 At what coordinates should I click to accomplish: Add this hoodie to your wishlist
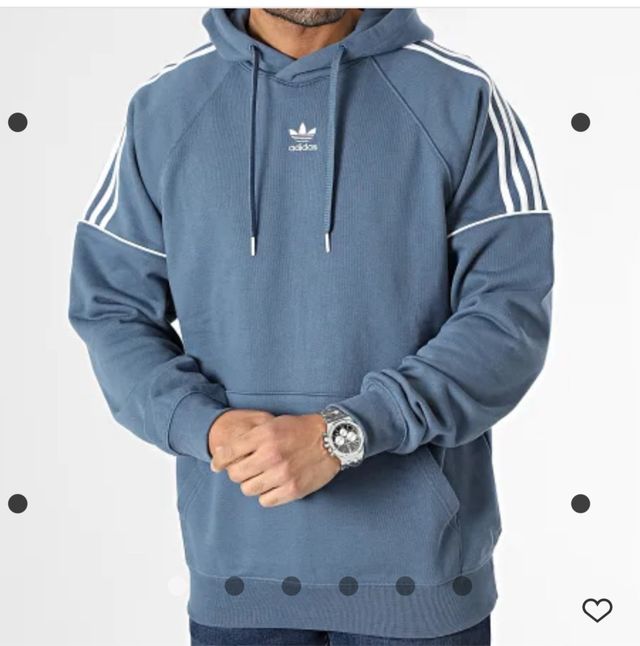[597, 610]
